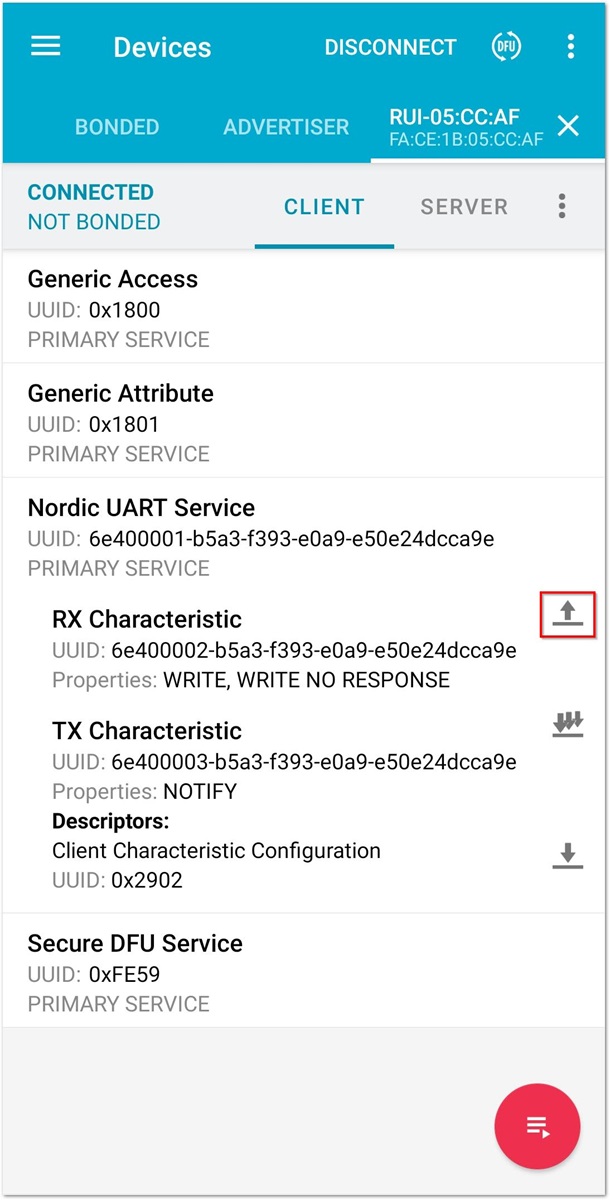Expand the Generic Access service
This screenshot has width=610, height=1200.
click(x=305, y=309)
